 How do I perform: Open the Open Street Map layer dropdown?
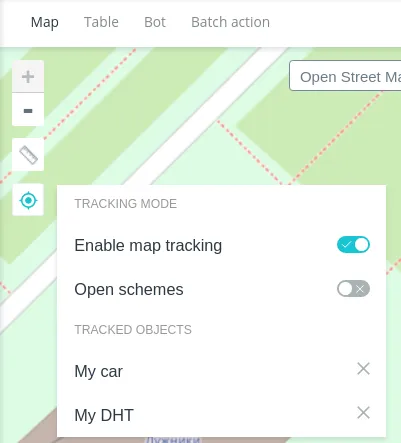pos(345,76)
